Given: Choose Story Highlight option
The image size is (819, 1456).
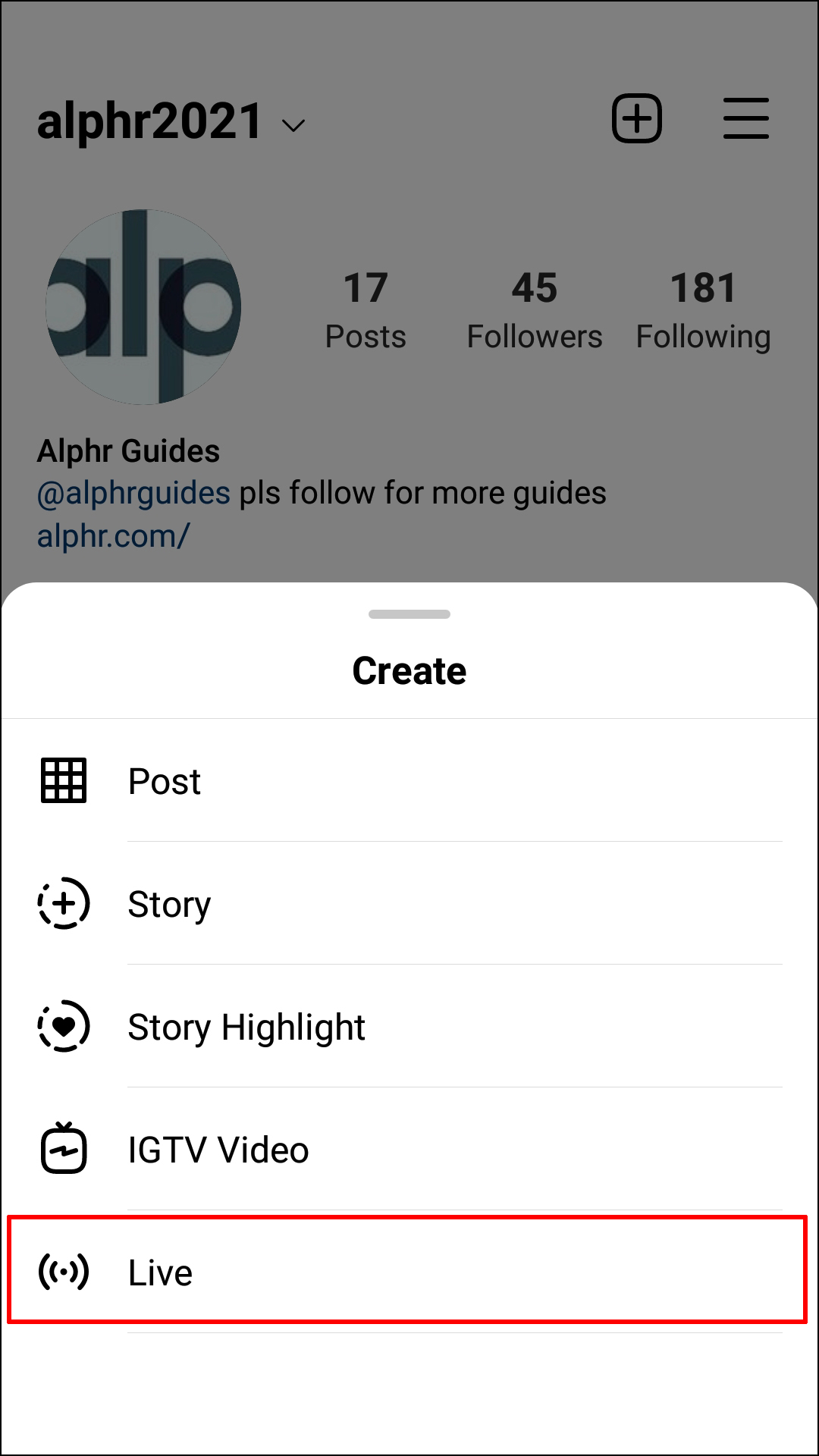Looking at the screenshot, I should coord(409,1026).
